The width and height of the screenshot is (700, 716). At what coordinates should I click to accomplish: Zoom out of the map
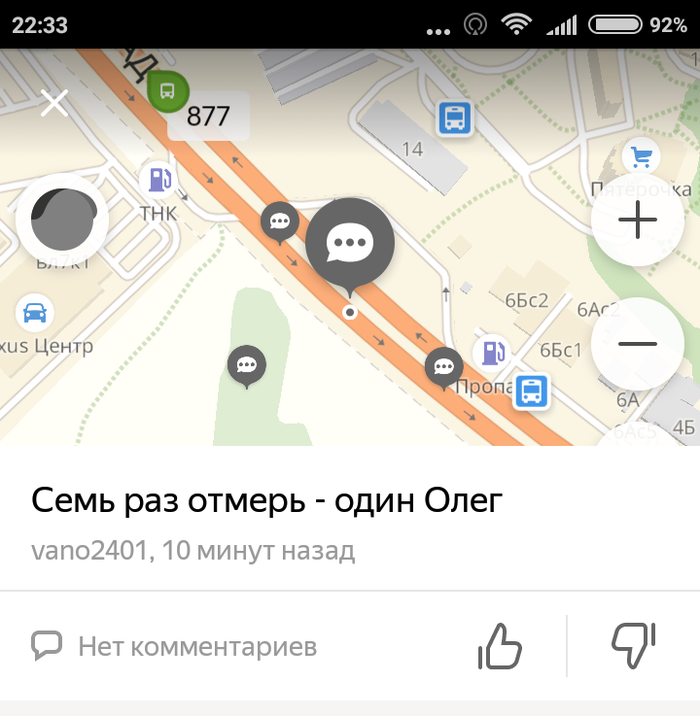point(637,344)
